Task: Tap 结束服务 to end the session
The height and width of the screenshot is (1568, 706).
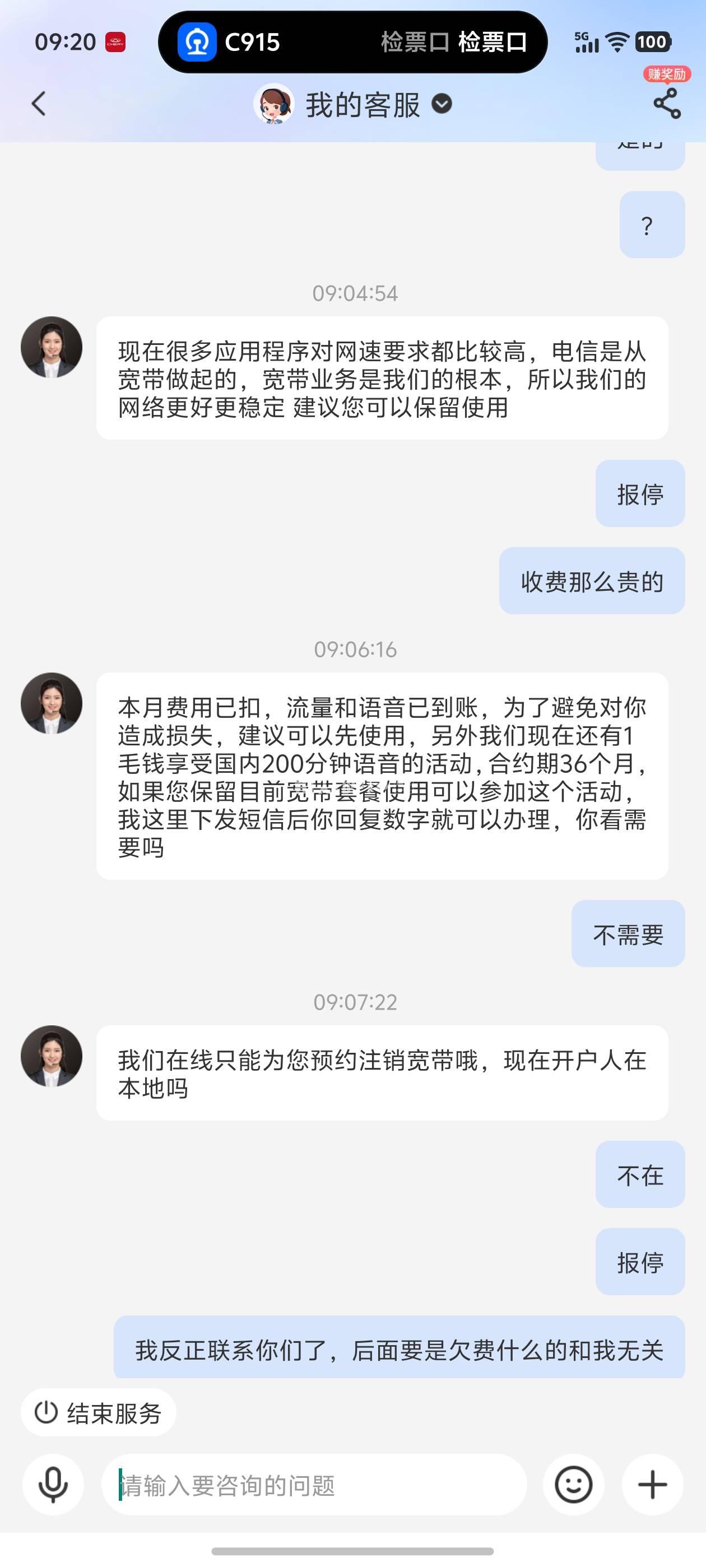Action: [99, 1412]
